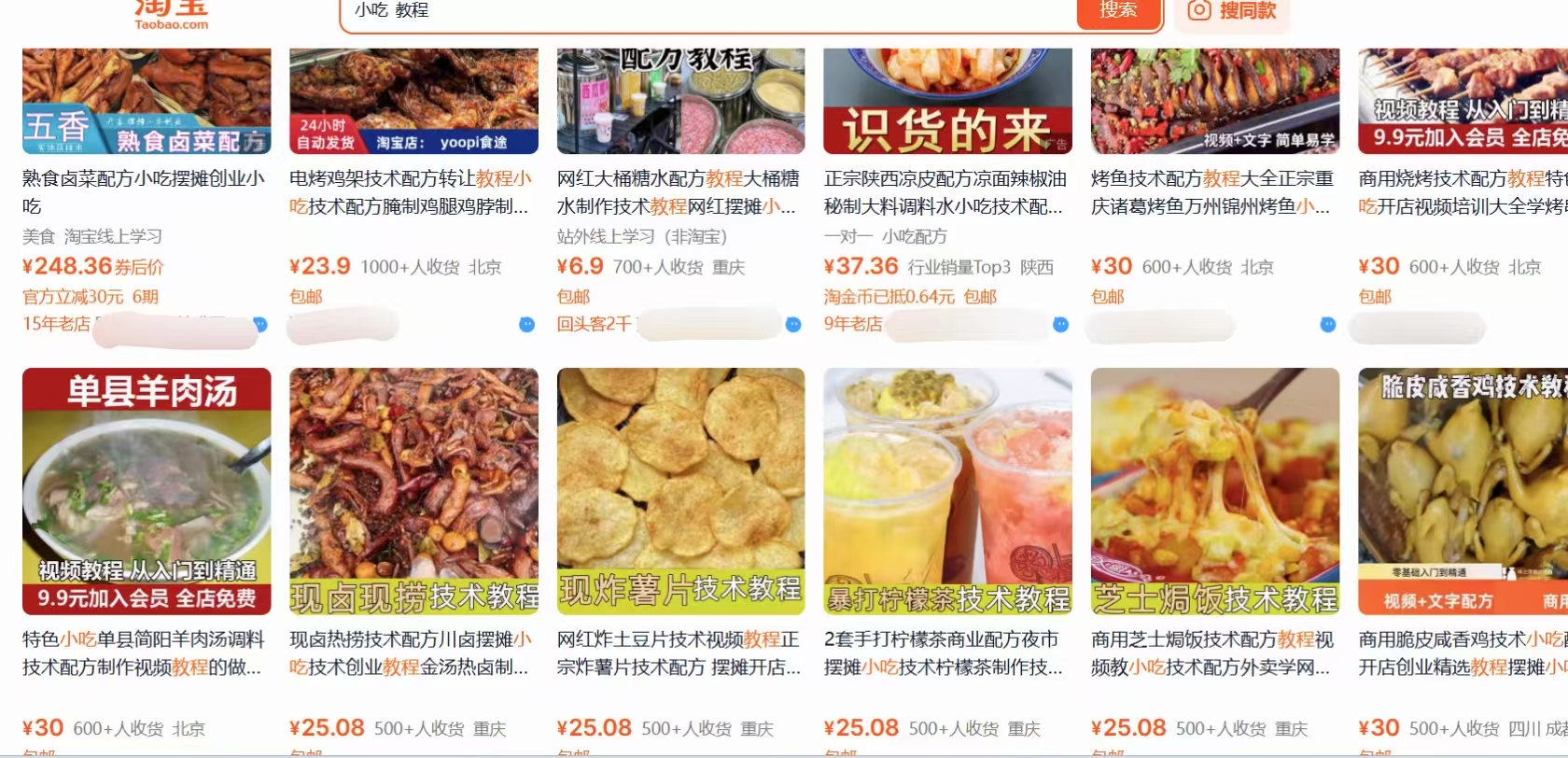Open the 正宗陕西凉皮配方 listing
1568x758 pixels.
coord(947,191)
